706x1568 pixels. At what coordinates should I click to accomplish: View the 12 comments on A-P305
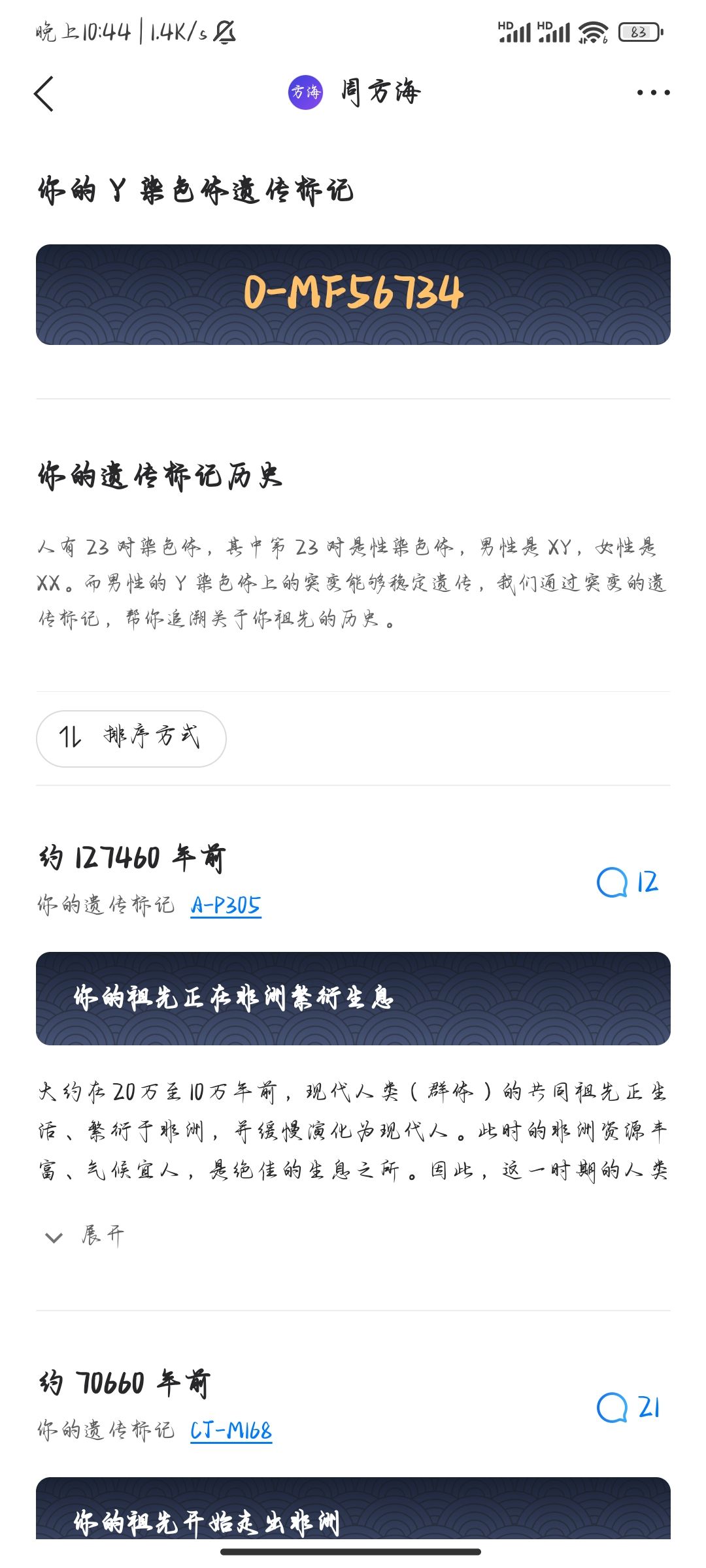628,883
